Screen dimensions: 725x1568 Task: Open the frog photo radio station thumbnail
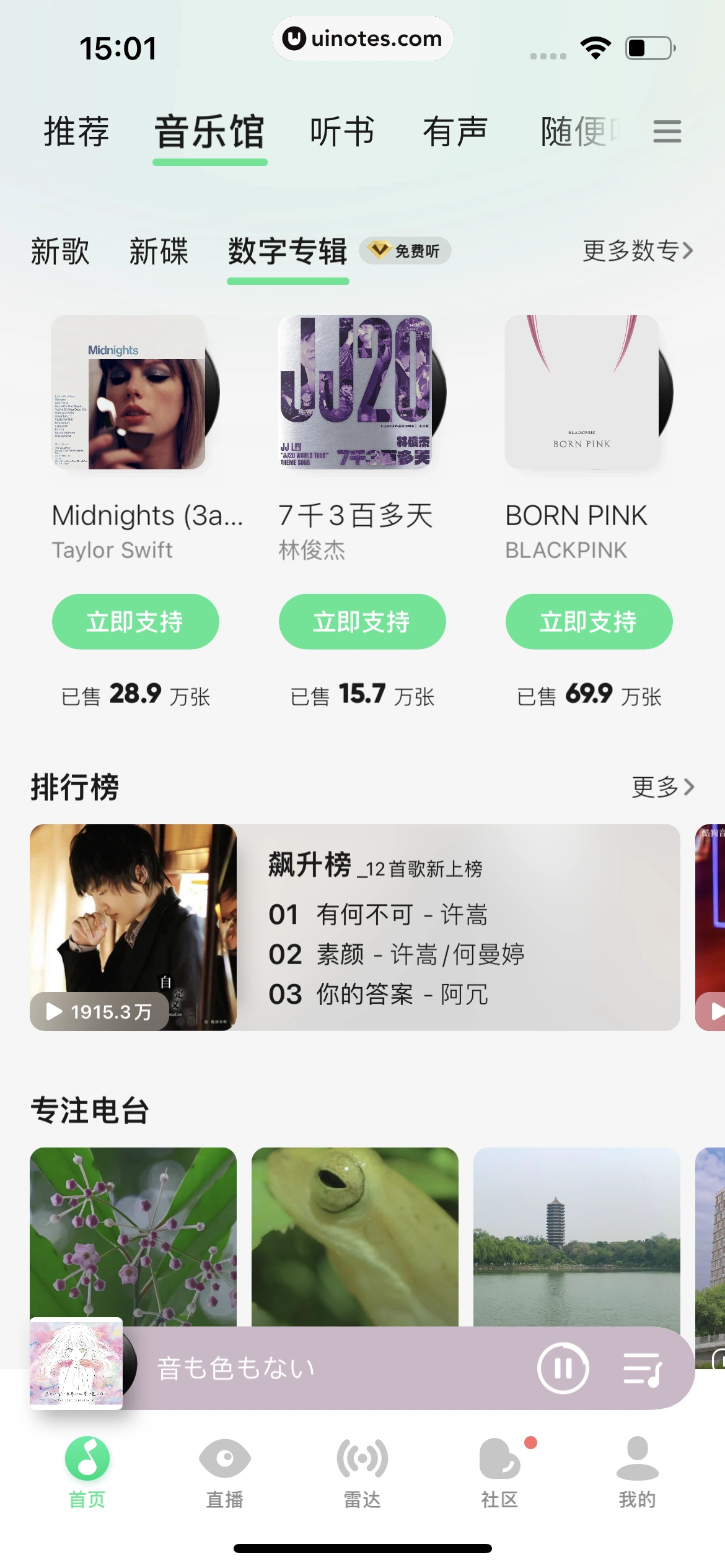coord(356,1237)
